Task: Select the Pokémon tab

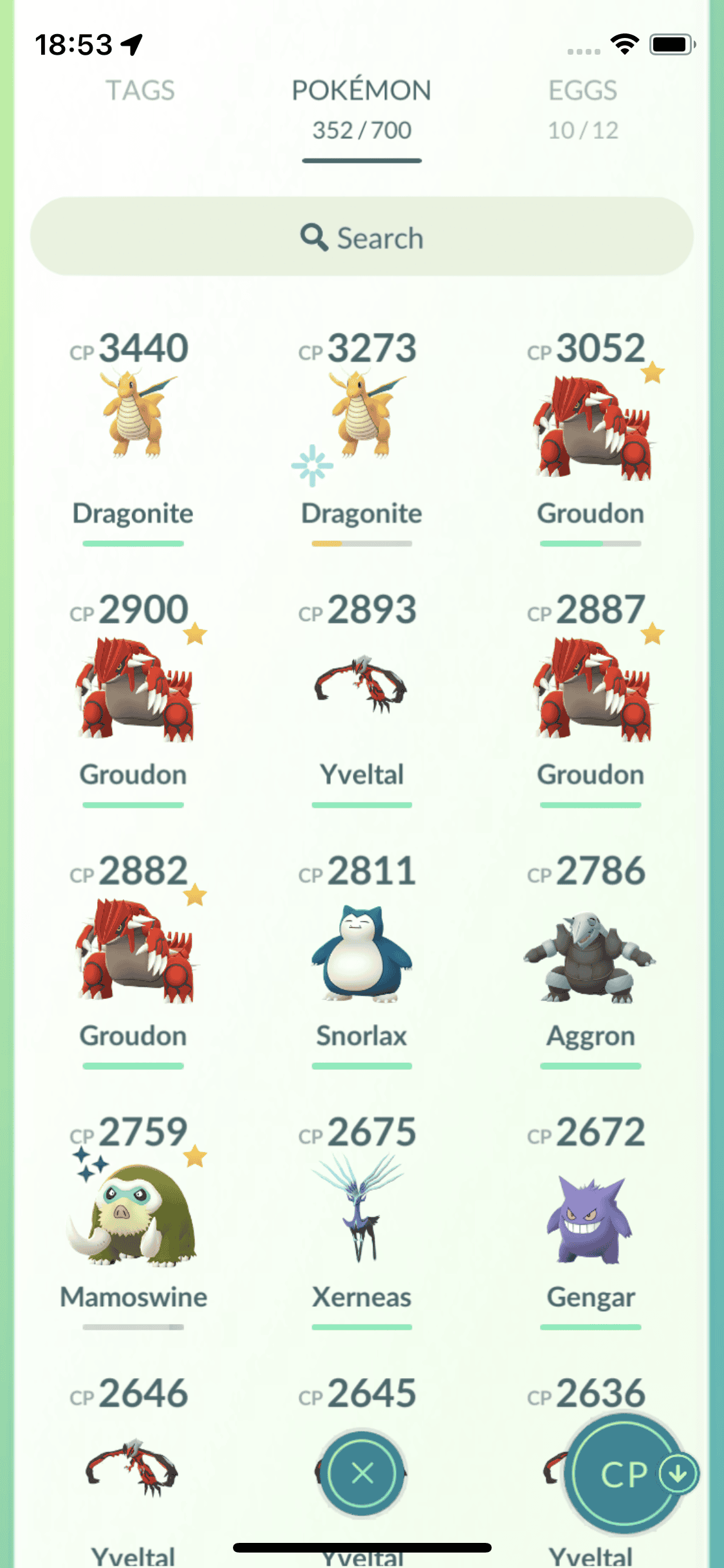Action: click(362, 106)
